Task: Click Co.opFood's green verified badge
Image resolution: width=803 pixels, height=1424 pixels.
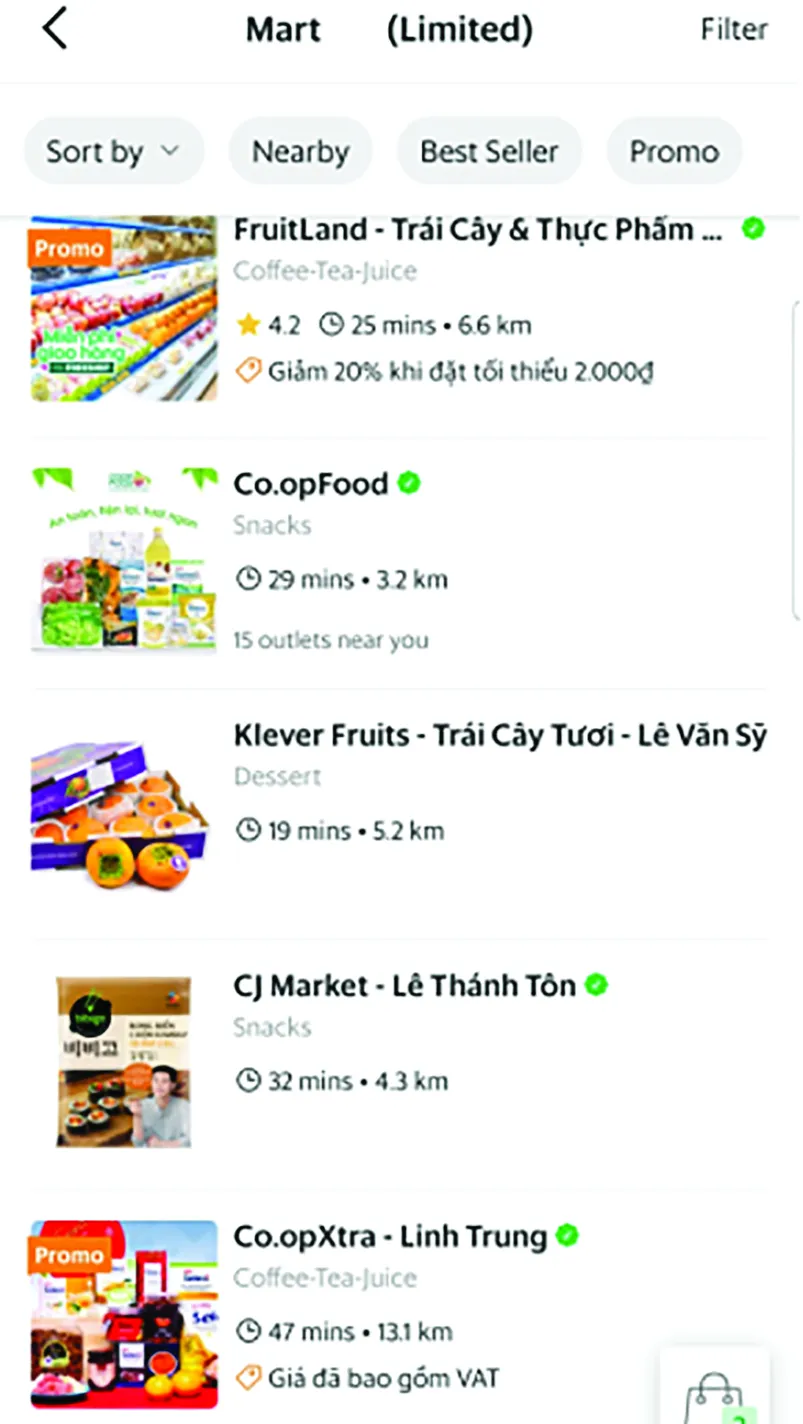Action: [406, 483]
